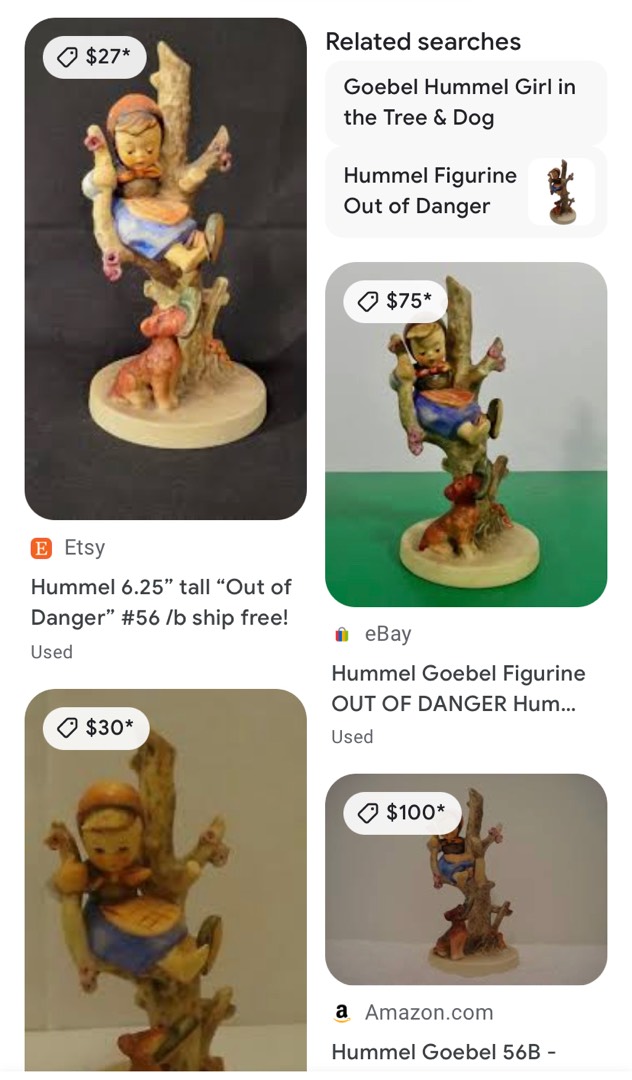This screenshot has height=1080, width=632.
Task: View the $30 Hummel figurine result
Action: pos(165,880)
